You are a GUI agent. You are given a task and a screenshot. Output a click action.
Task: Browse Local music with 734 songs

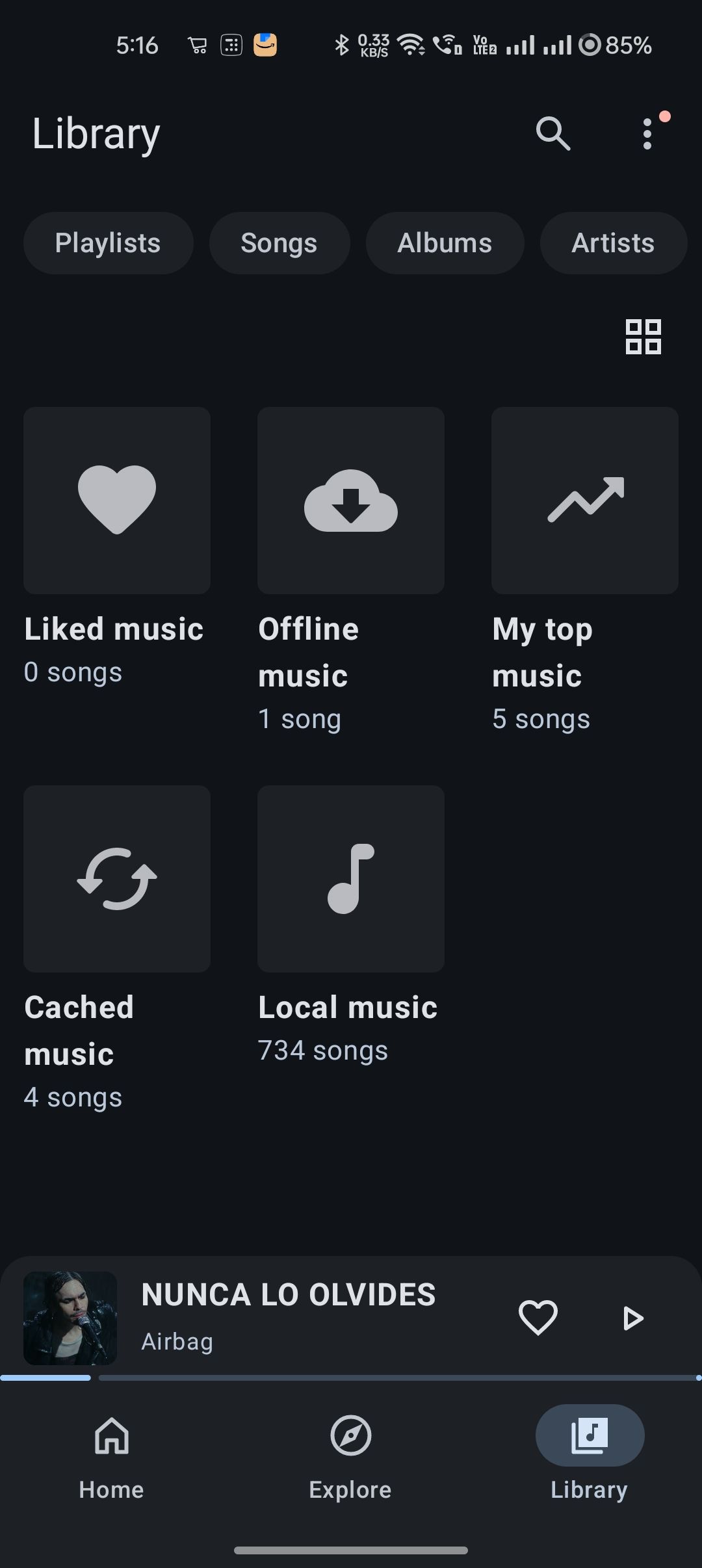pos(351,879)
